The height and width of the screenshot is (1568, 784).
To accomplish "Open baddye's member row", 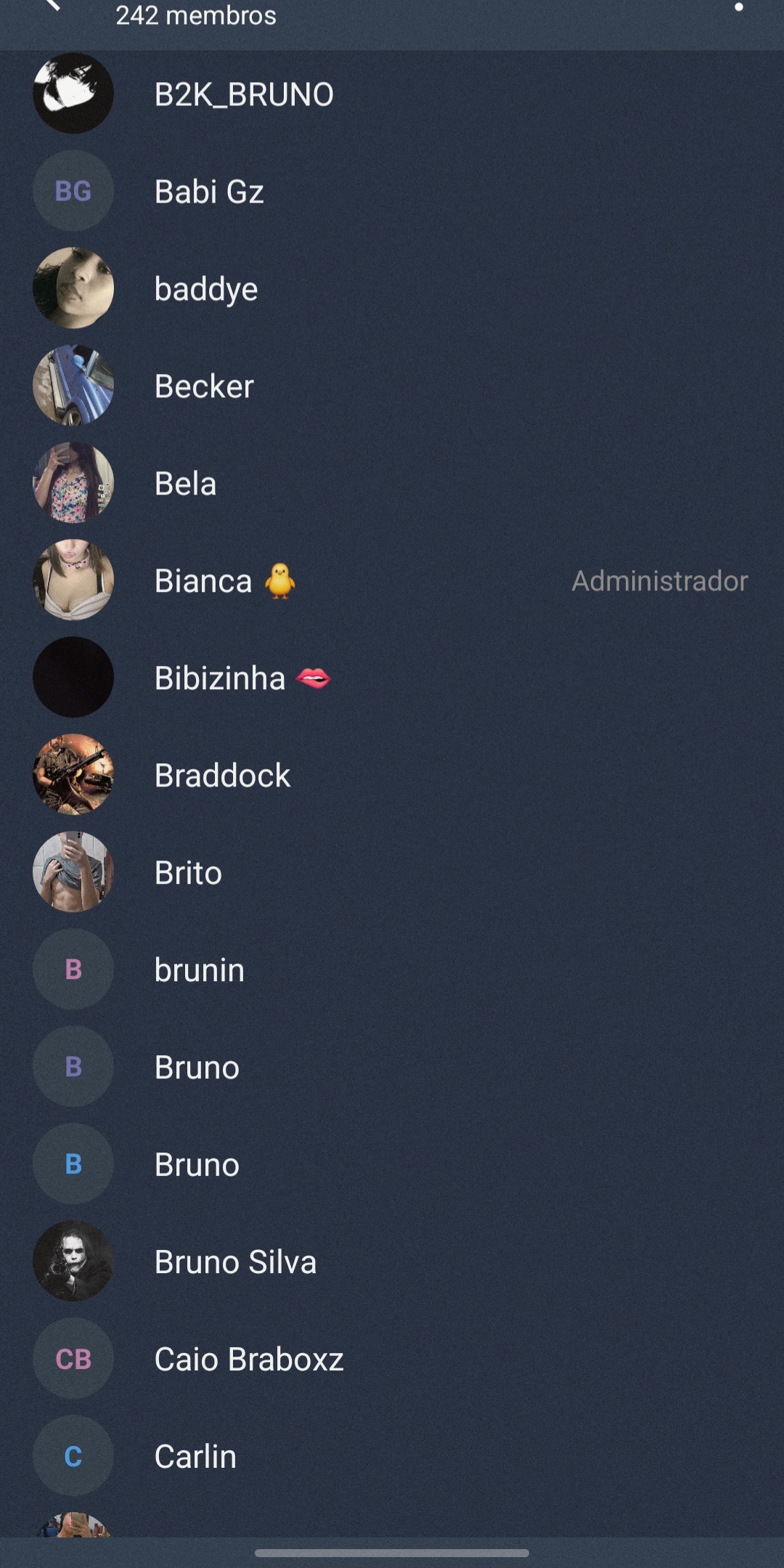I will (x=392, y=288).
